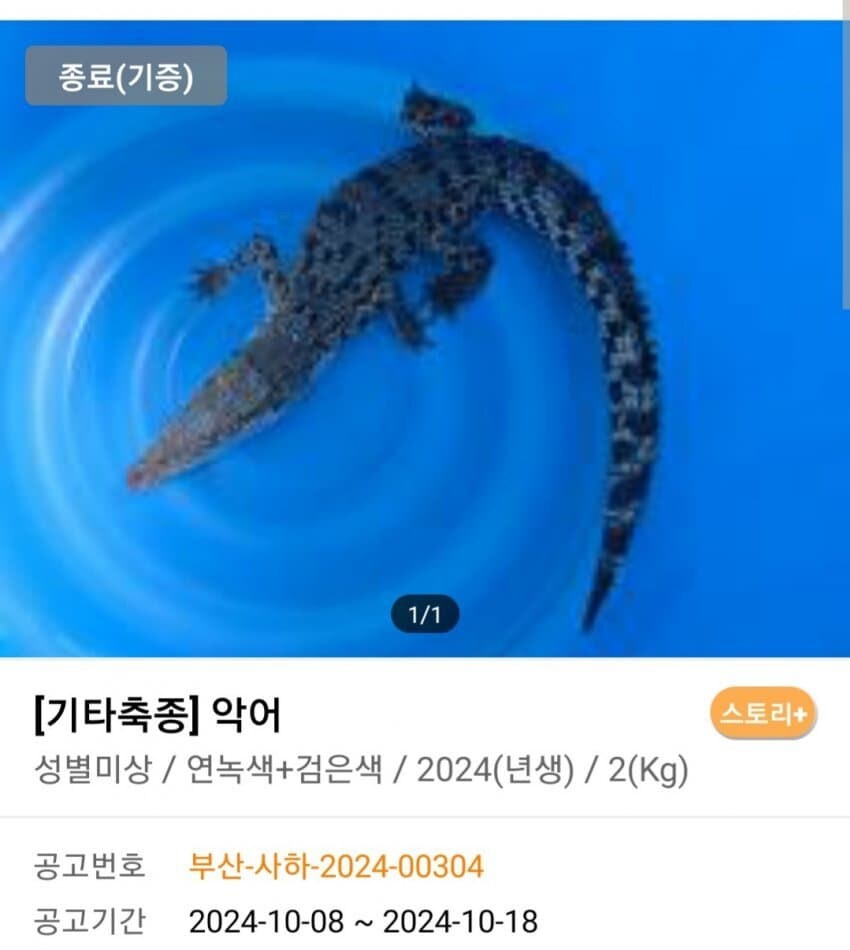850x950 pixels.
Task: Tap the 스토리+ button
Action: tap(765, 710)
